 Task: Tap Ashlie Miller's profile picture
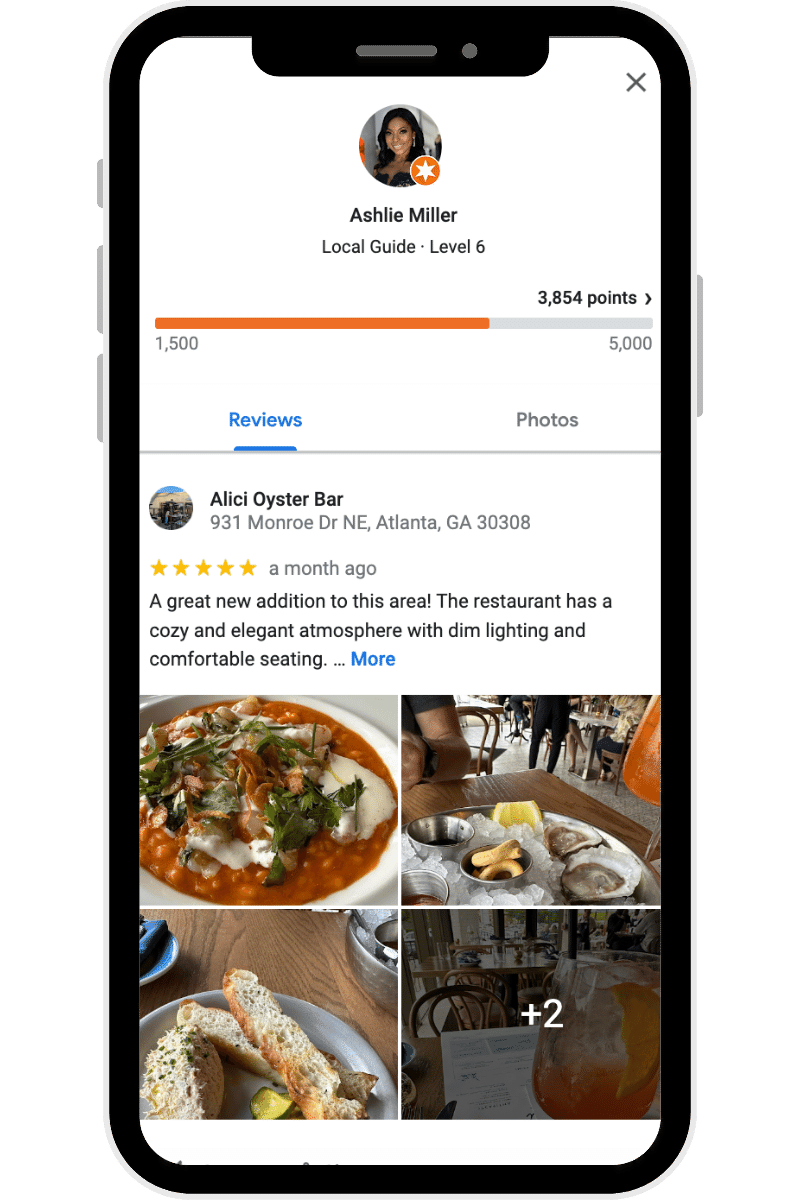click(400, 146)
